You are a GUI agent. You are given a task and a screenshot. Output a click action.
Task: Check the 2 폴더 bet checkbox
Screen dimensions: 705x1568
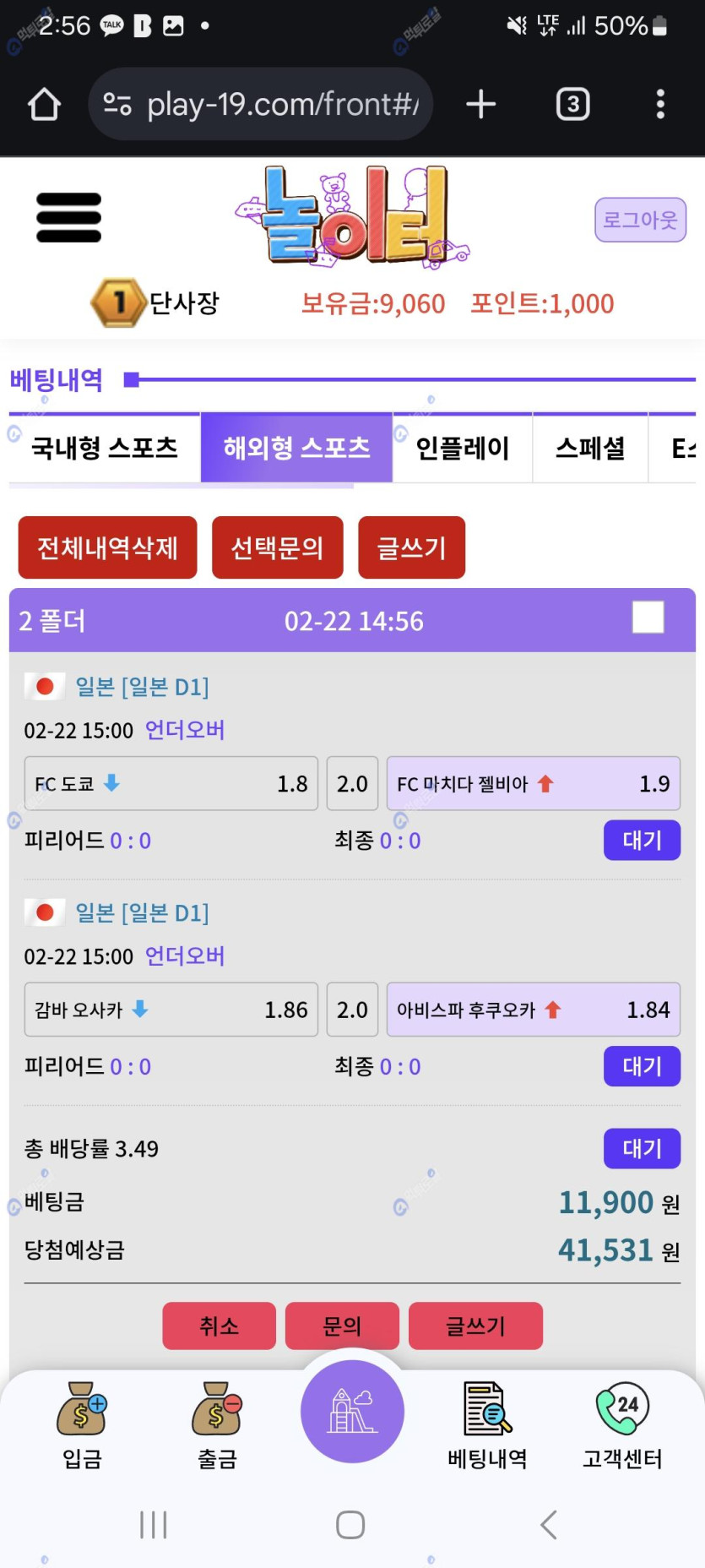(x=648, y=617)
